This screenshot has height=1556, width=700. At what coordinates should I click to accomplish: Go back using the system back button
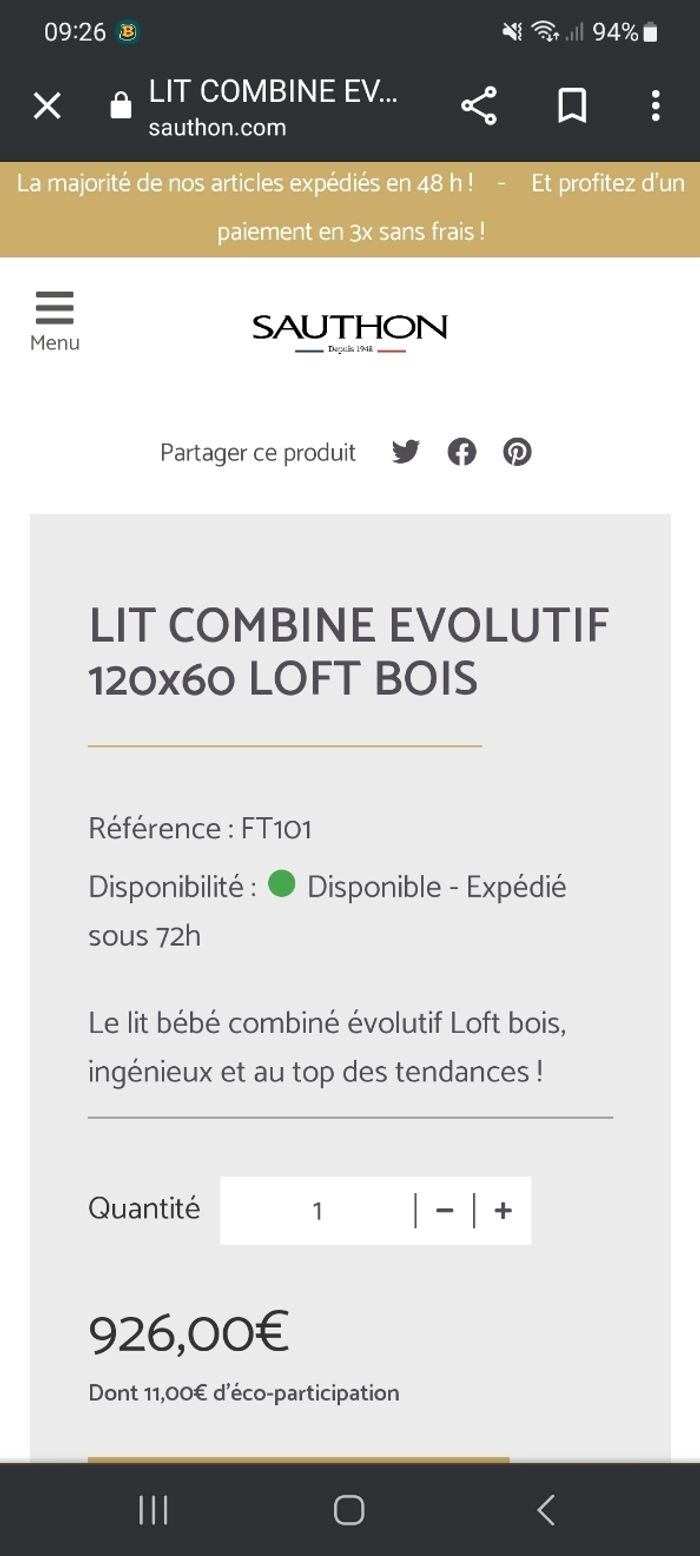(x=546, y=1510)
